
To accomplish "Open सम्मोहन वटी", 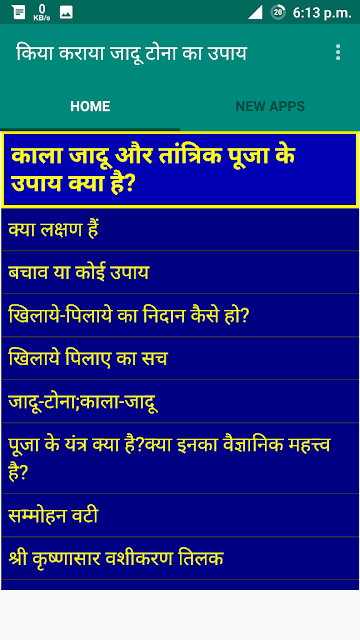I will point(180,515).
